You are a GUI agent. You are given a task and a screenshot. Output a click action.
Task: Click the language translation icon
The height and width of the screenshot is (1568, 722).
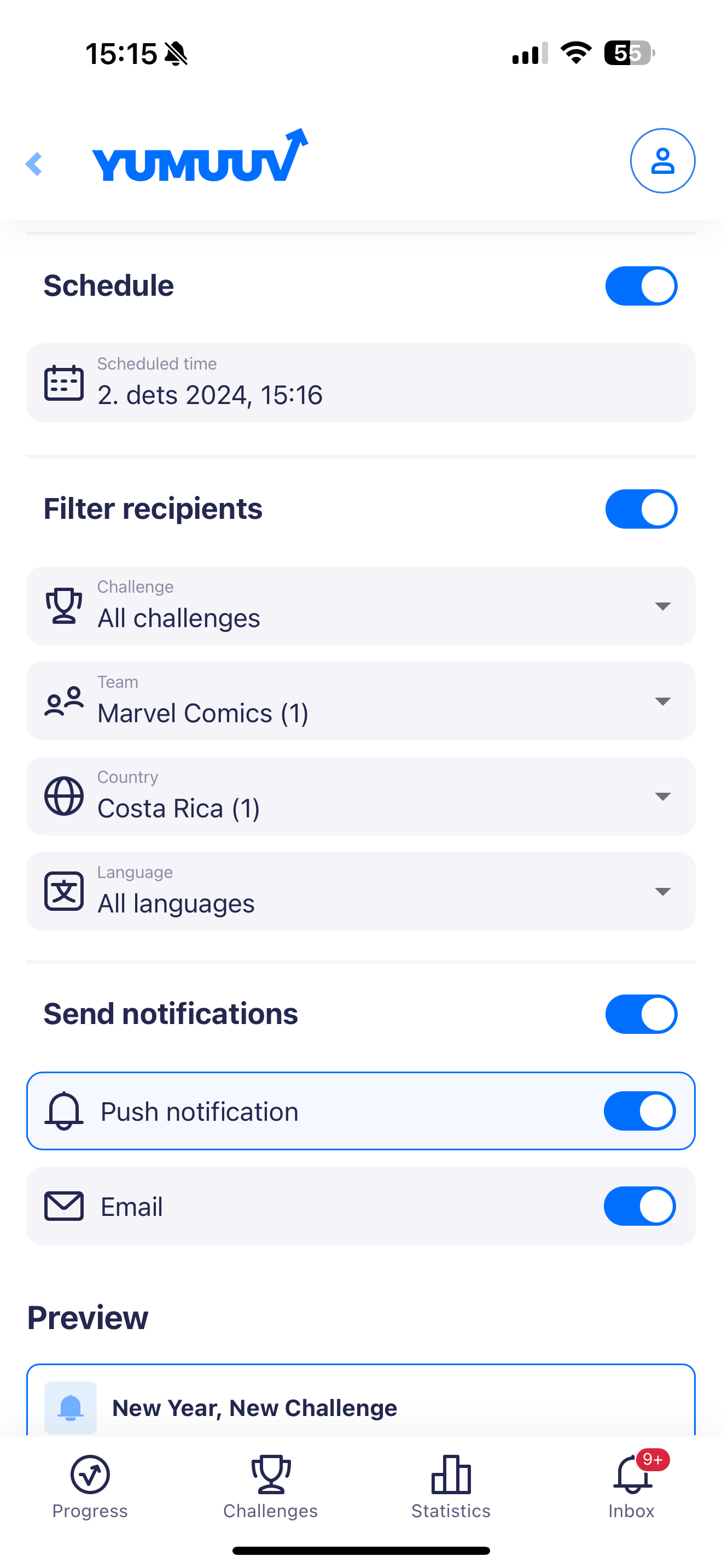point(64,891)
